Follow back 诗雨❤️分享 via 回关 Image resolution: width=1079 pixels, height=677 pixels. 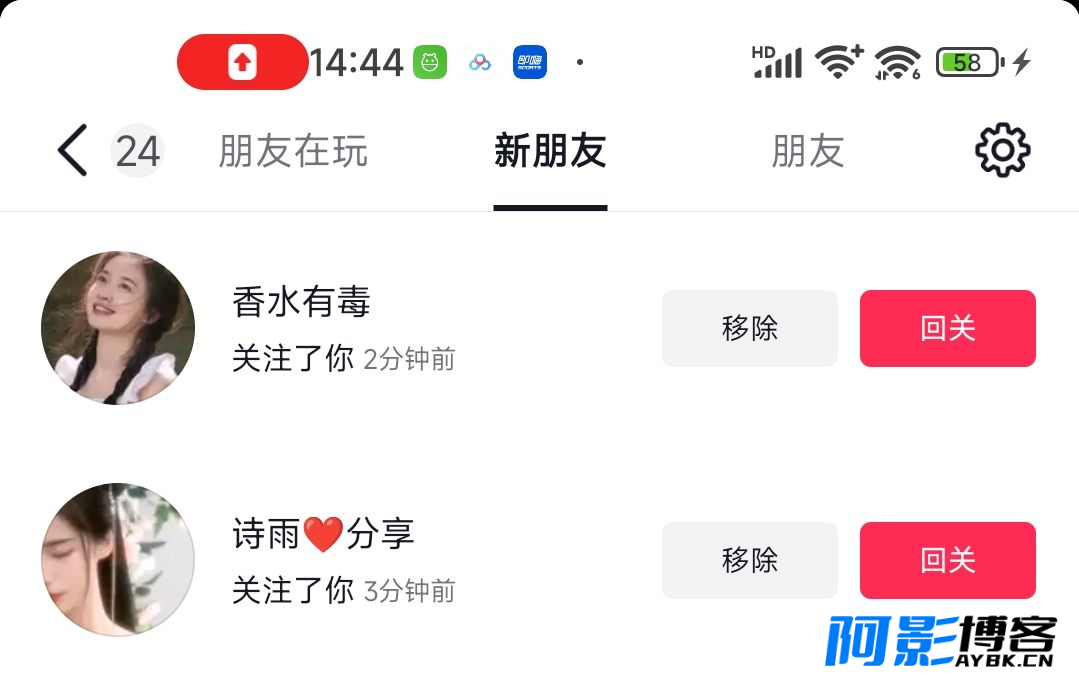coord(947,560)
